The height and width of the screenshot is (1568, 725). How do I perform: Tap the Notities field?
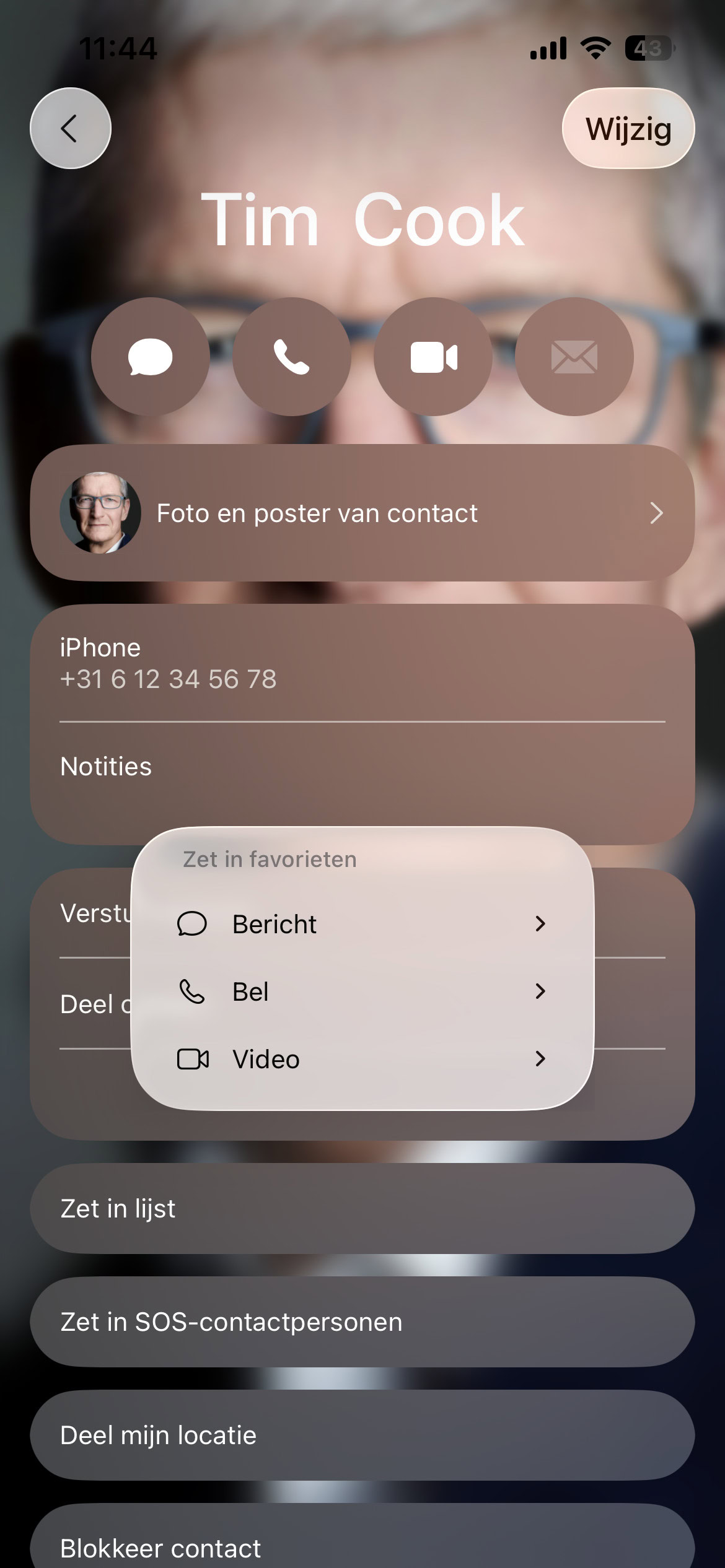coord(362,767)
